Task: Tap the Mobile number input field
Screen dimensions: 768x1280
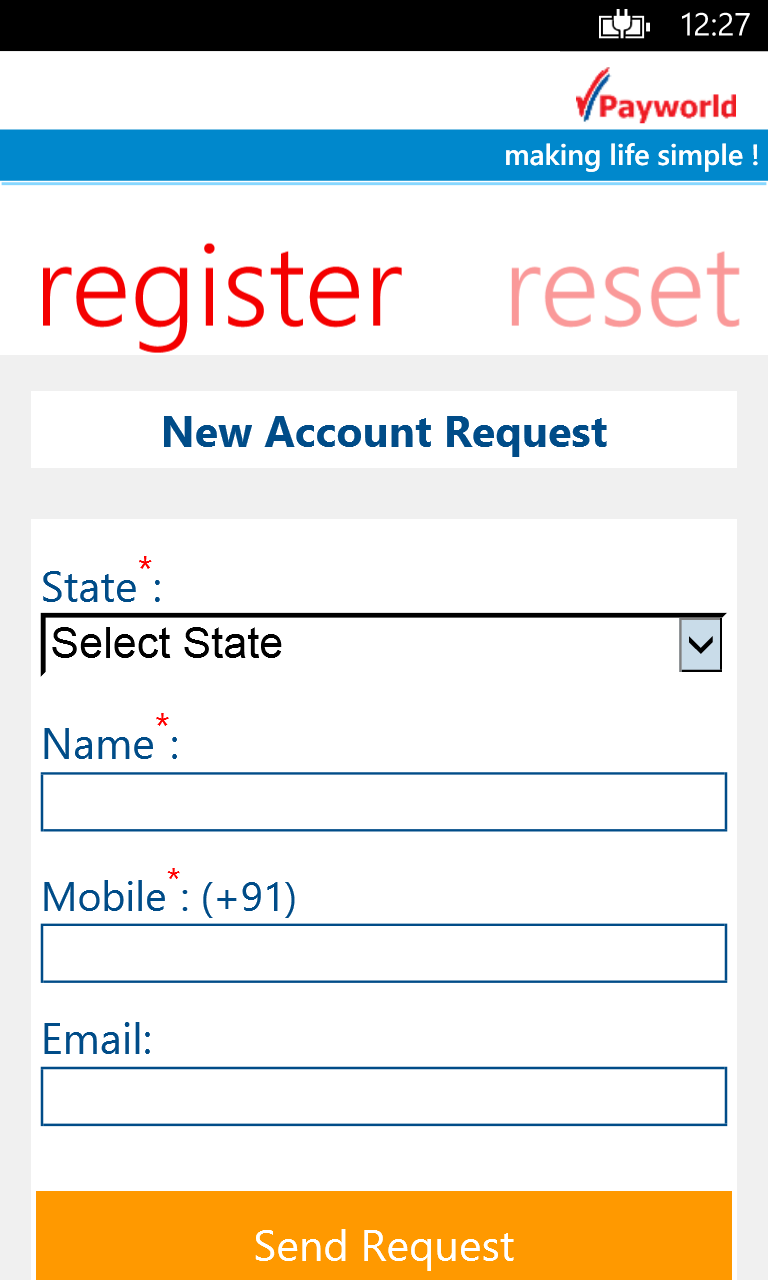Action: (x=383, y=953)
